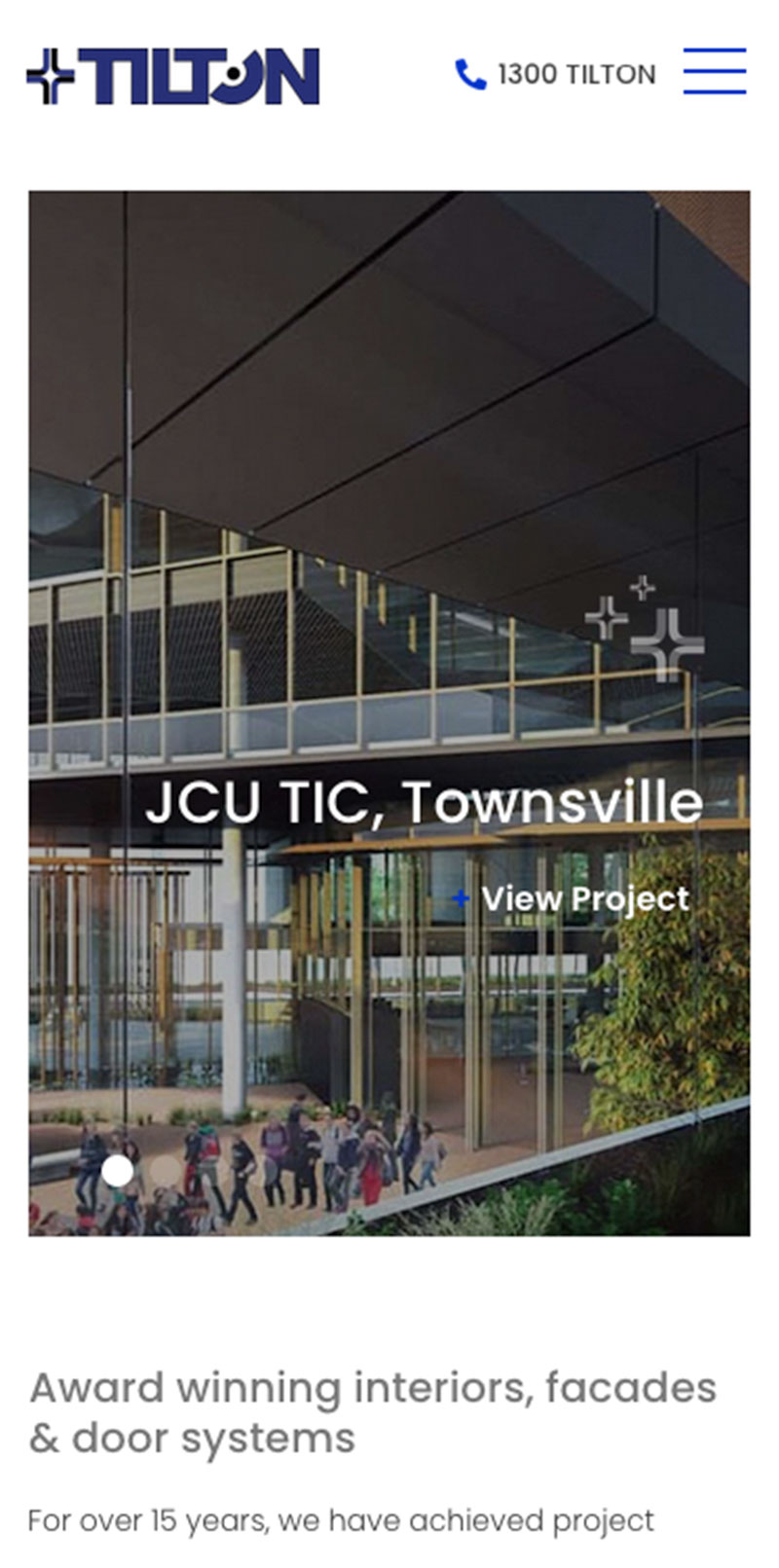Viewport: 779px width, 1568px height.
Task: Go to Tilton logo homepage
Action: click(173, 75)
